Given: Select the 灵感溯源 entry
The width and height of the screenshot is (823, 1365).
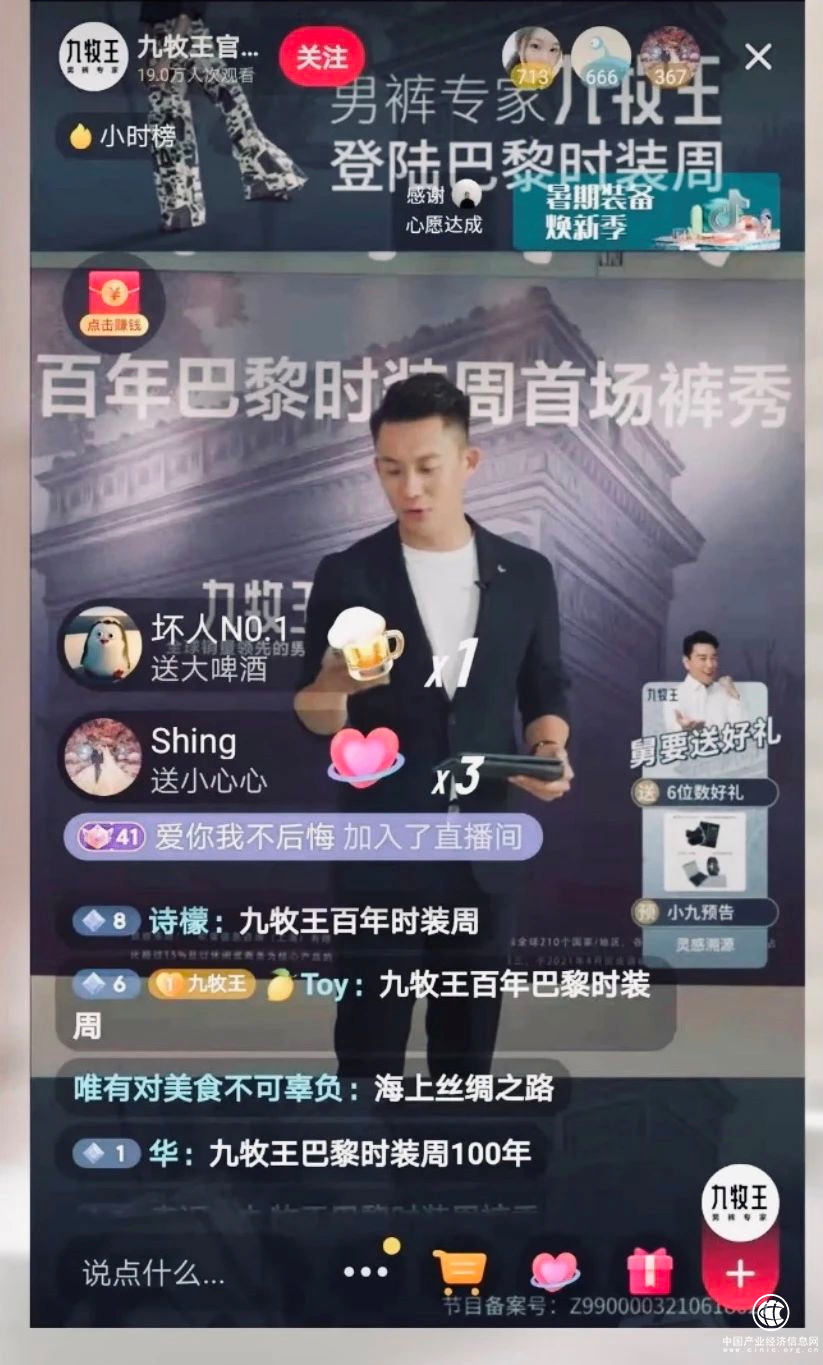Looking at the screenshot, I should click(704, 943).
